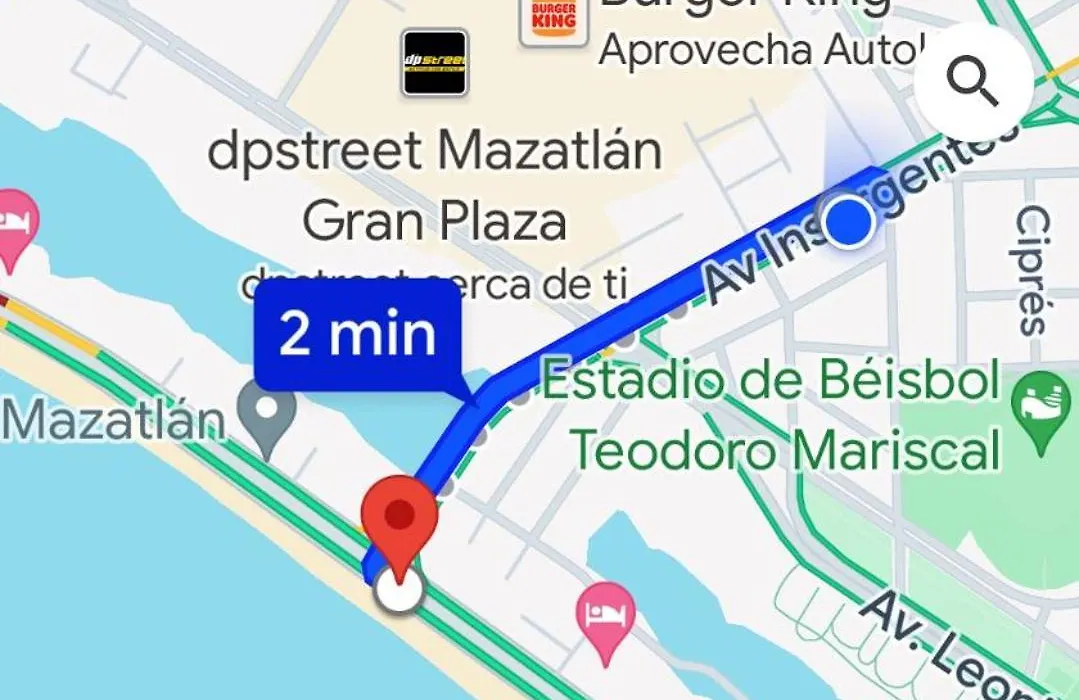Tap the red destination pin
The width and height of the screenshot is (1079, 700).
tap(399, 520)
